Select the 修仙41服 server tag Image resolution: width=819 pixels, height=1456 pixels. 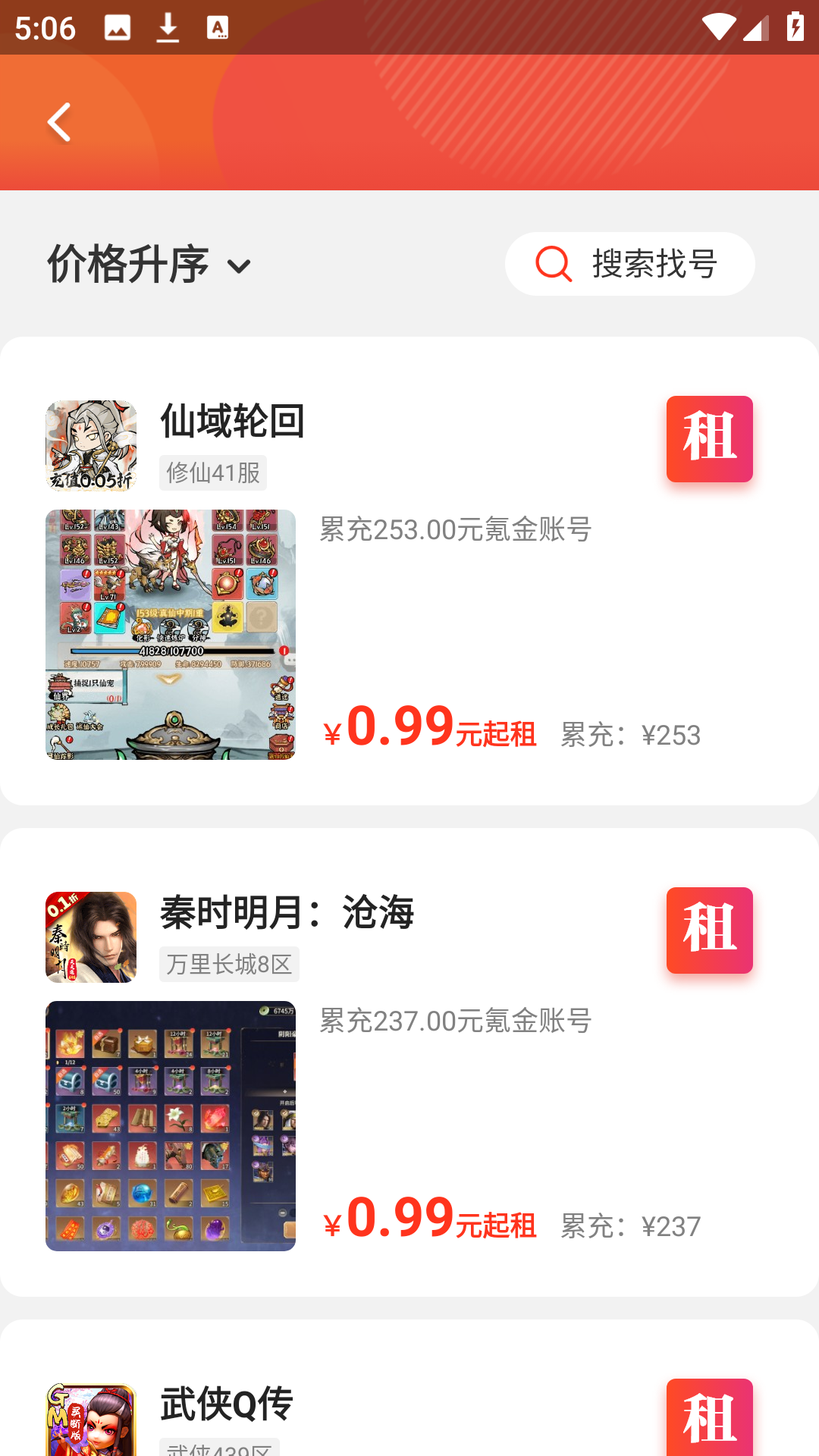pos(213,472)
